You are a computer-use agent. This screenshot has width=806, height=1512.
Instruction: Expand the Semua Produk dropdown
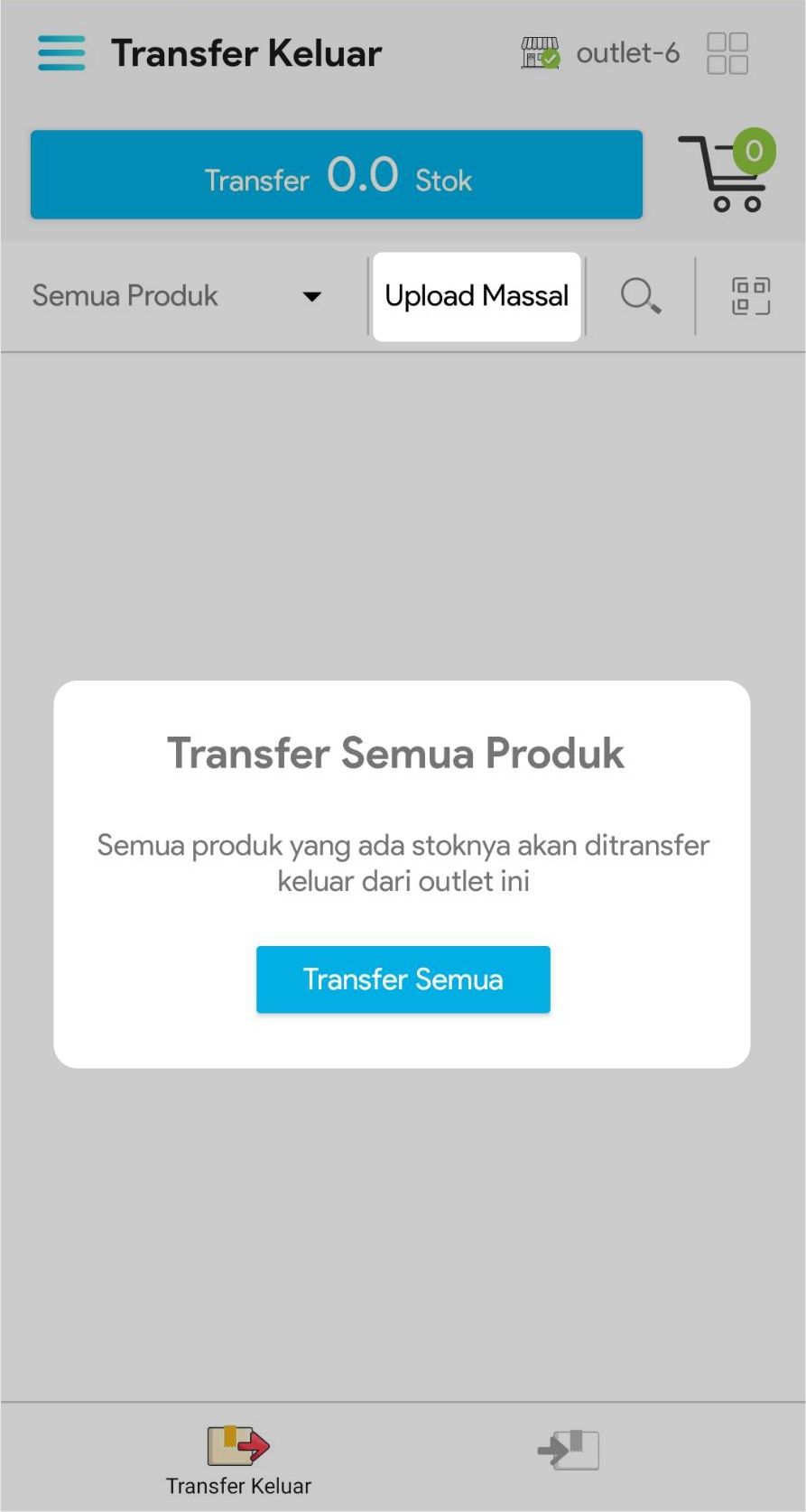coord(178,296)
